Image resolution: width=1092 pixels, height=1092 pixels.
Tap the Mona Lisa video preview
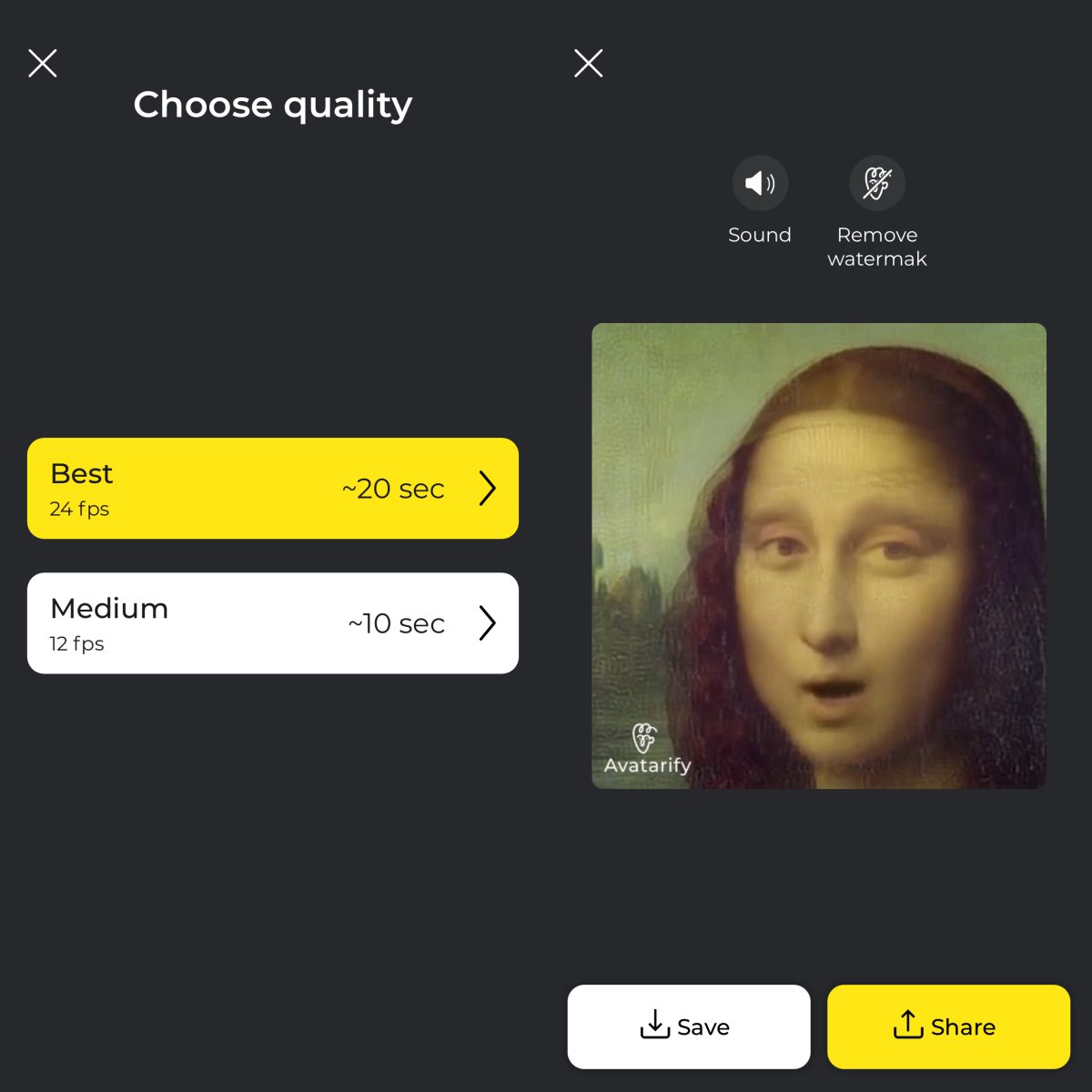819,555
